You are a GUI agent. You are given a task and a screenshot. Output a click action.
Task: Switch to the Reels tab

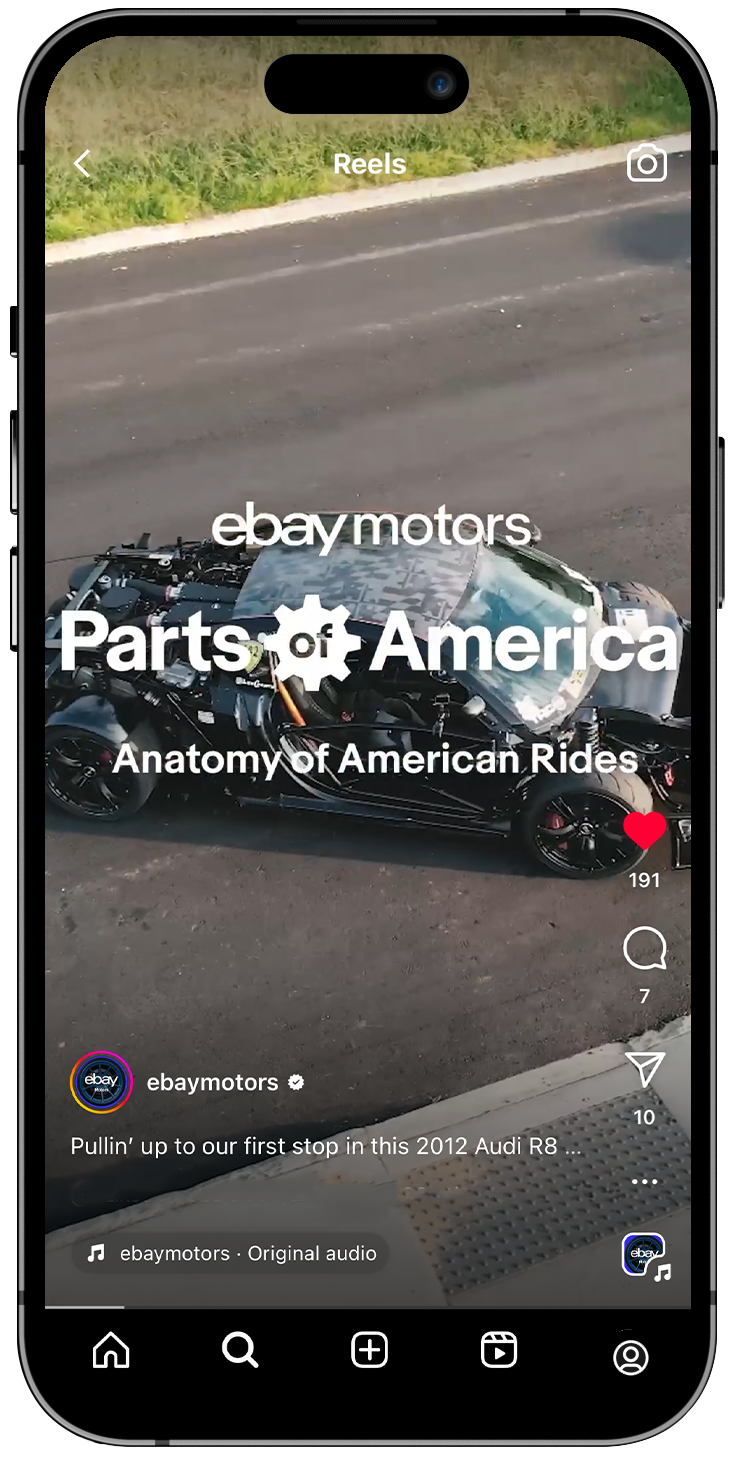pyautogui.click(x=498, y=1352)
